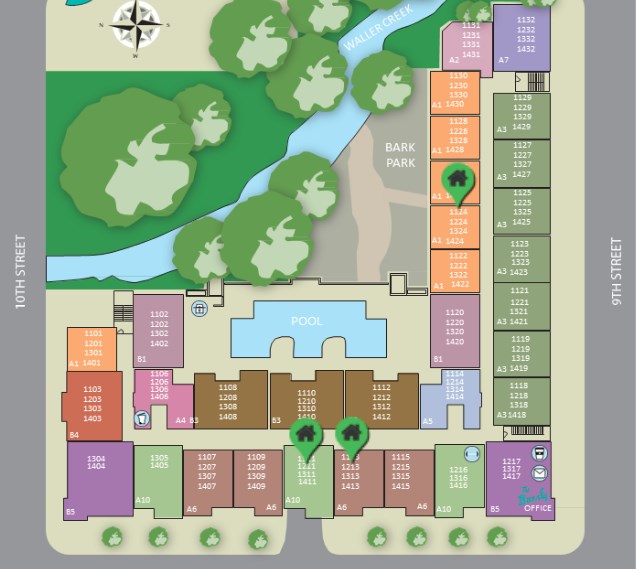Select the home pin above unit 1111

306,435
